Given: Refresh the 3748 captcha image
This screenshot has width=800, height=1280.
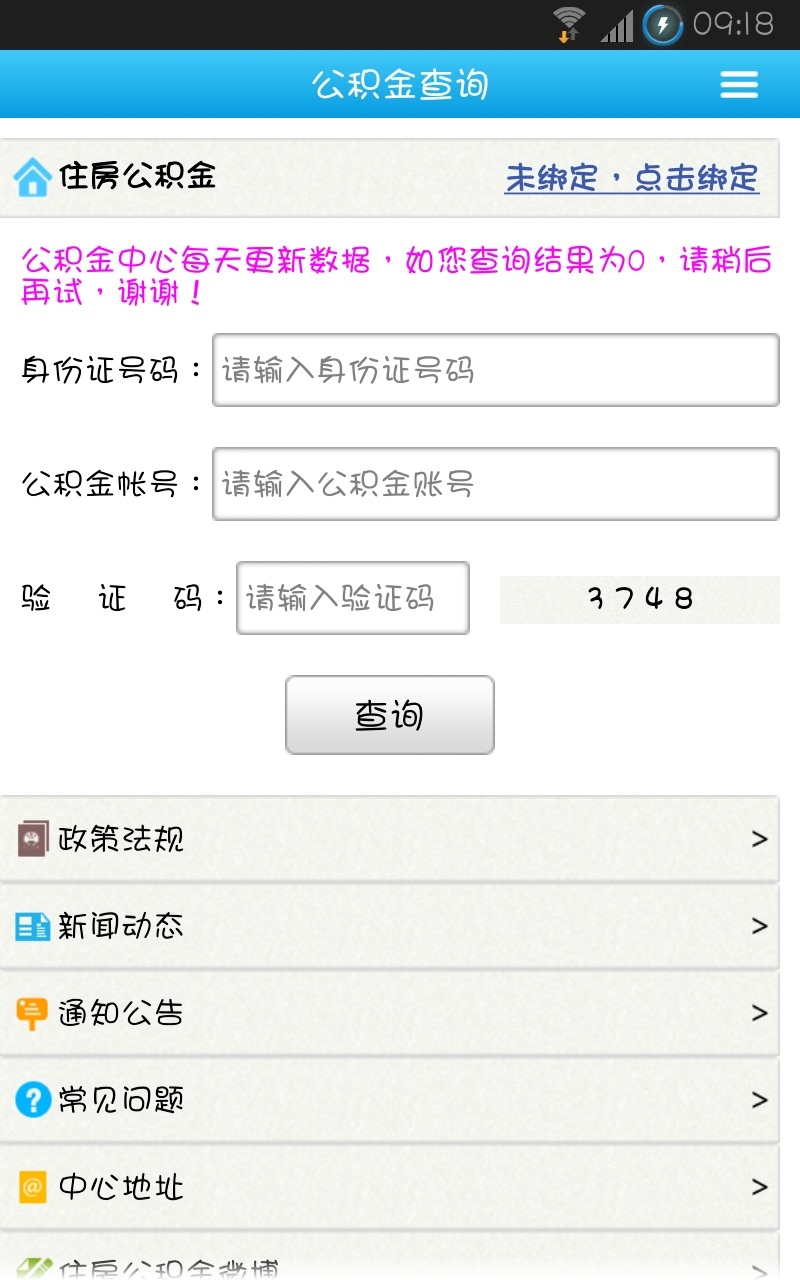Looking at the screenshot, I should [x=639, y=599].
